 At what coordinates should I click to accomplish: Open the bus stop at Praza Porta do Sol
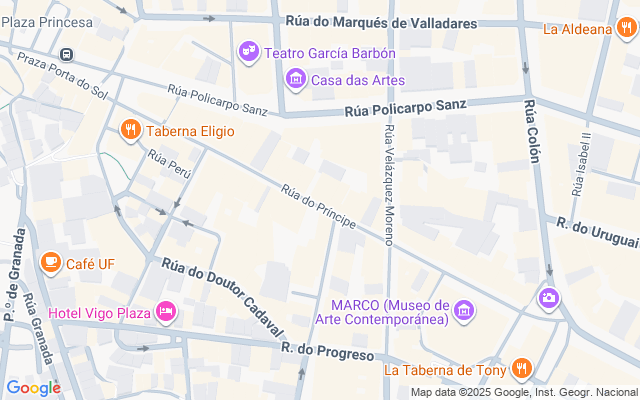pyautogui.click(x=66, y=54)
